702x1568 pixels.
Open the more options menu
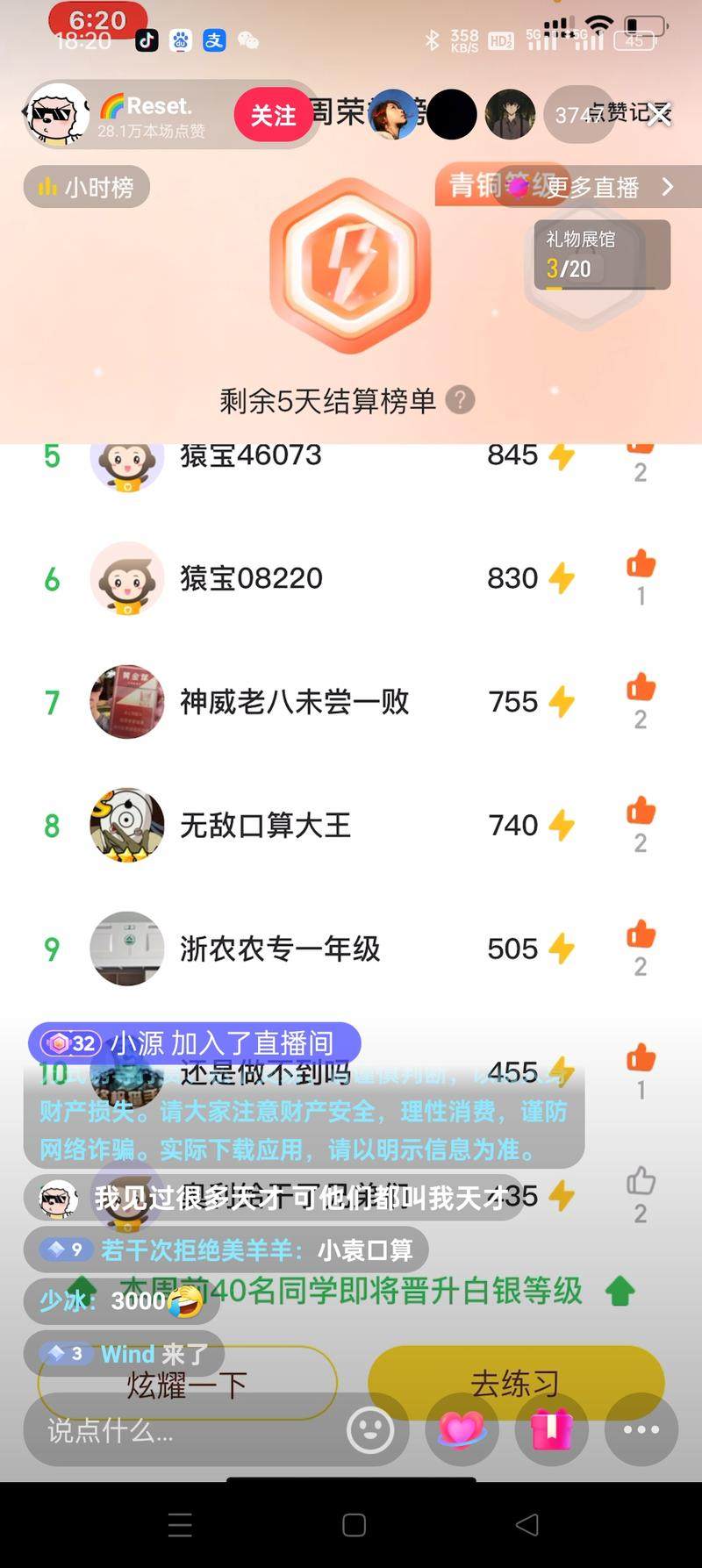tap(641, 1429)
